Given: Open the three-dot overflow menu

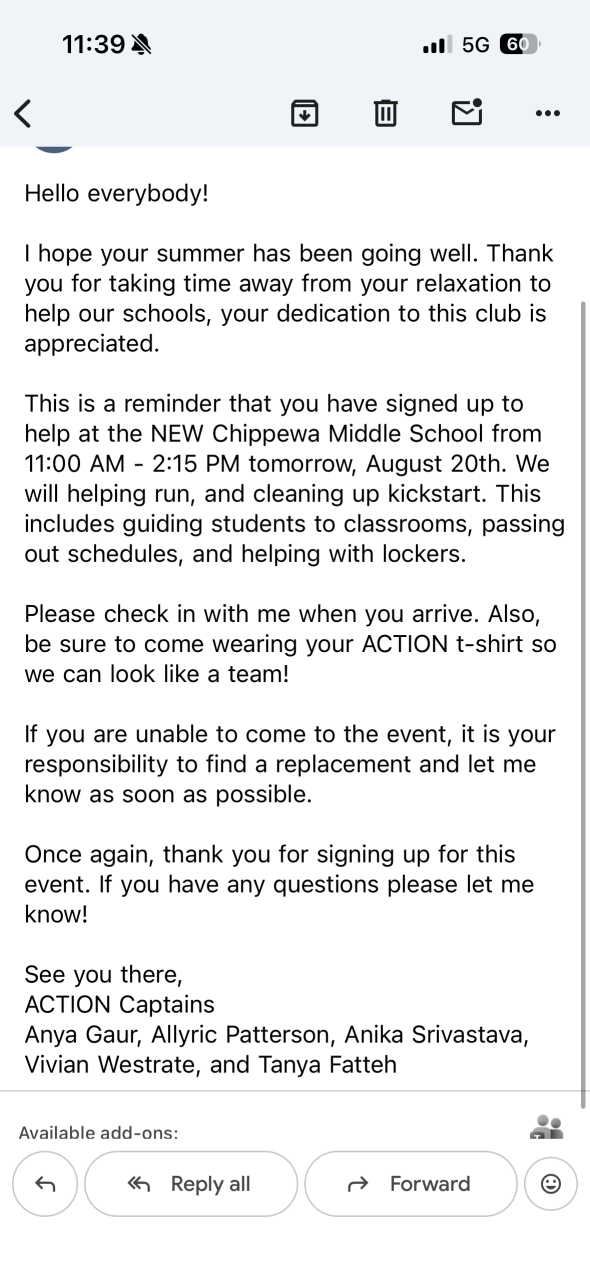Looking at the screenshot, I should coord(547,114).
